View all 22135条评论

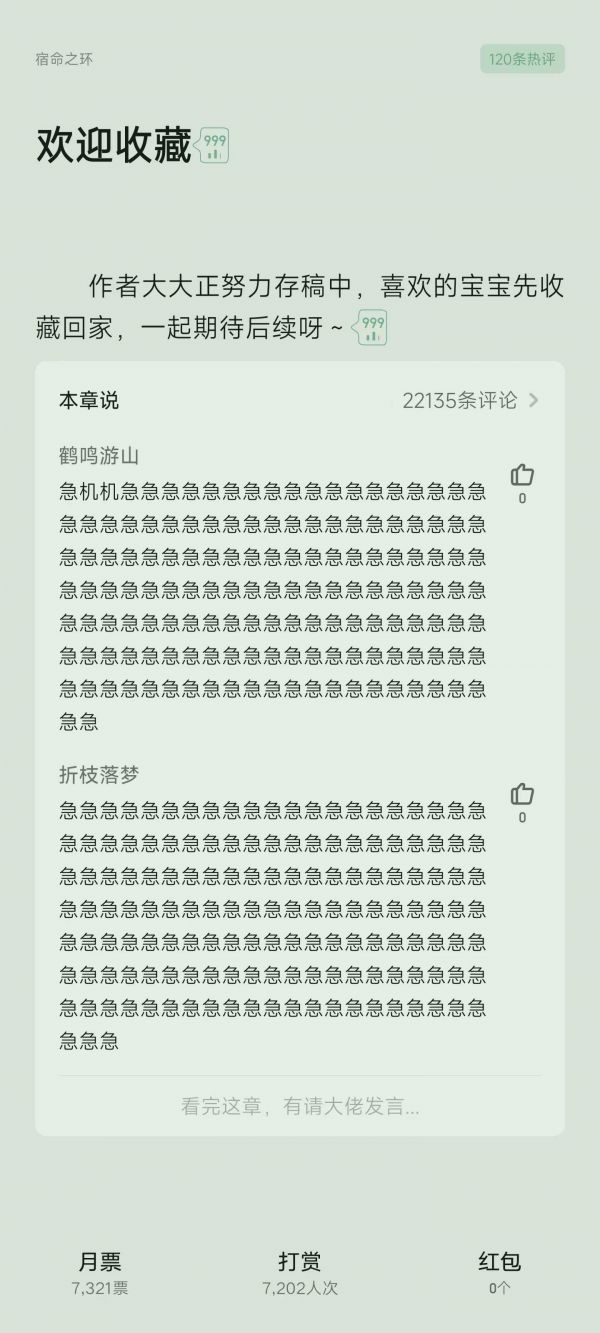pyautogui.click(x=470, y=401)
